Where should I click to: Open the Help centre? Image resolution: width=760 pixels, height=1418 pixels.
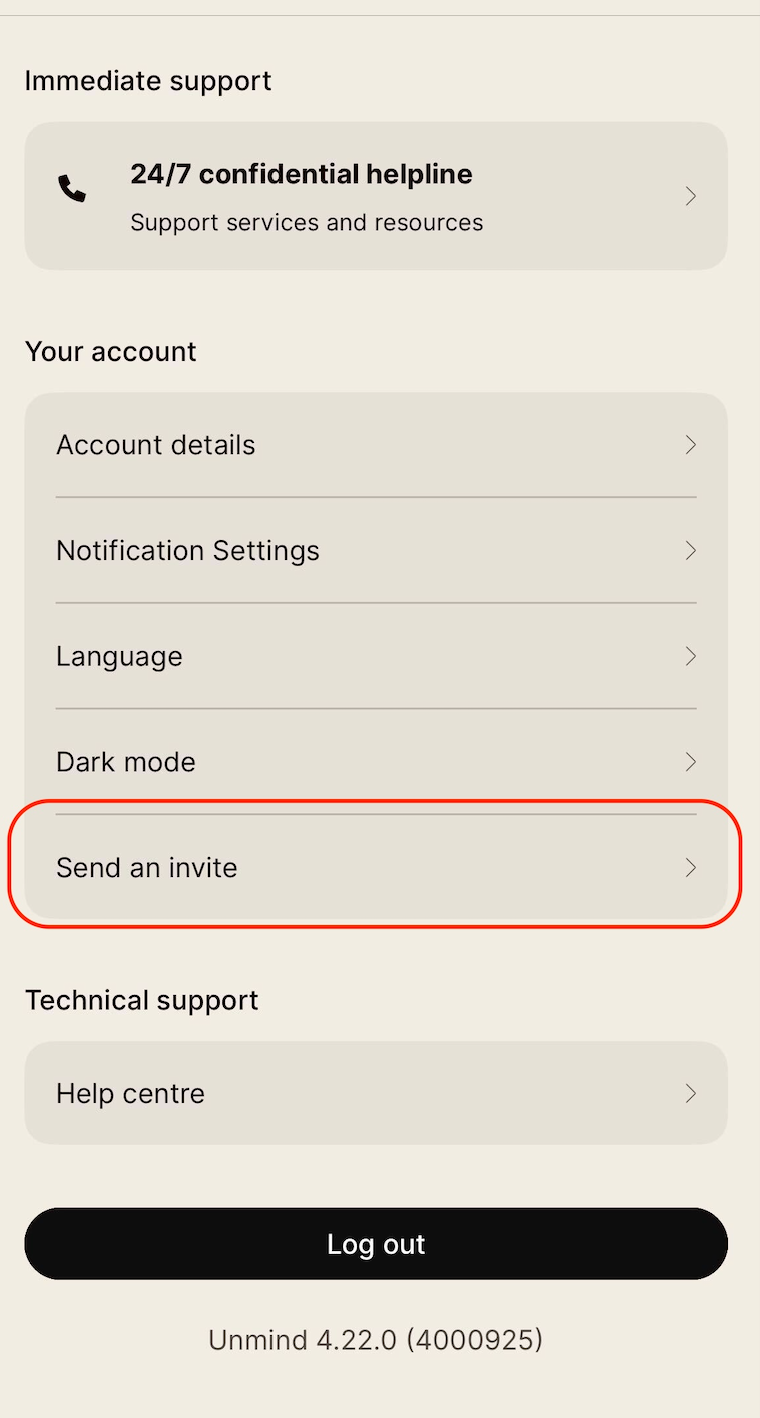[x=376, y=1093]
